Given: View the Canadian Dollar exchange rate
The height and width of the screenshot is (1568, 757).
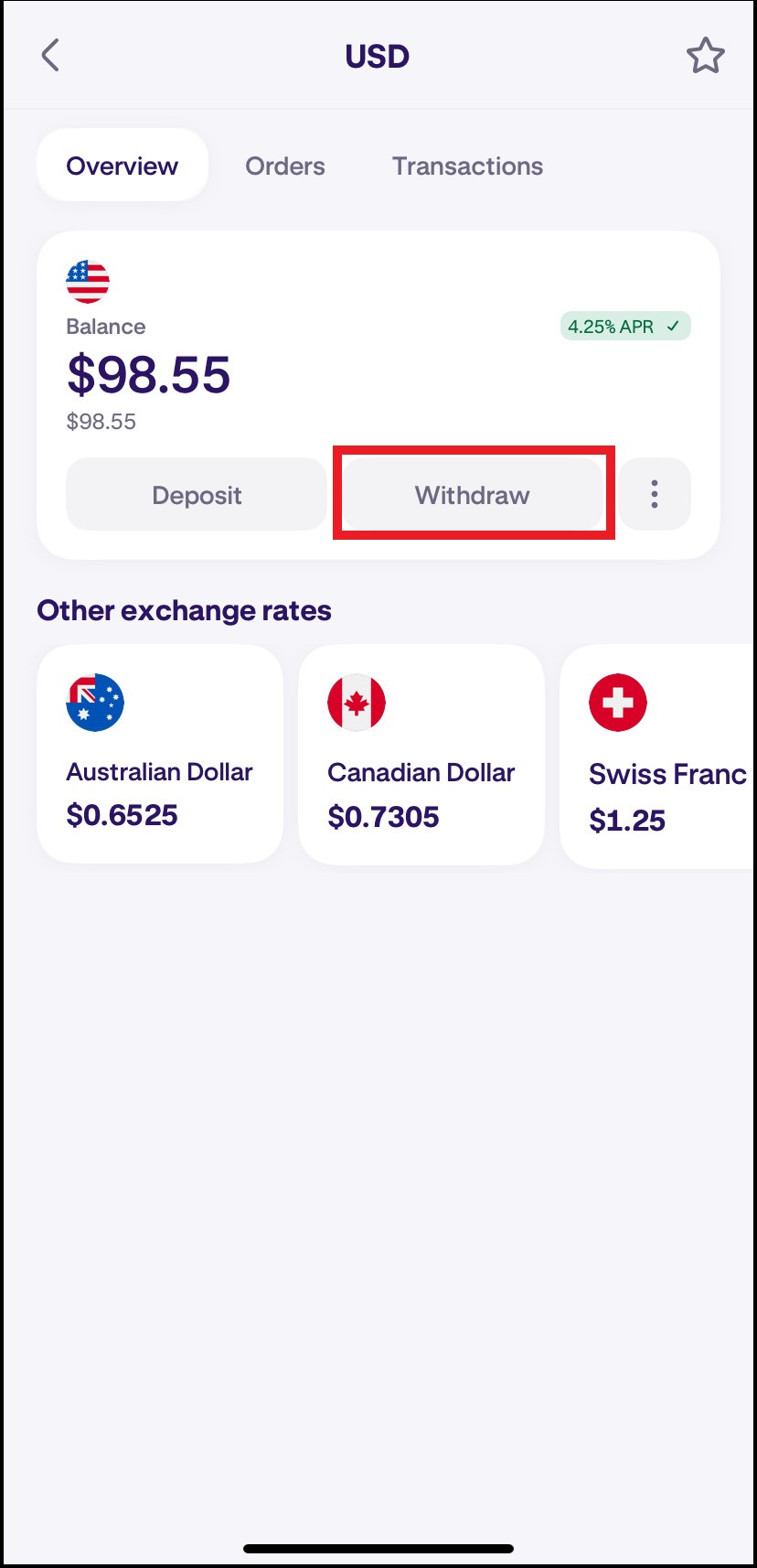Looking at the screenshot, I should click(421, 755).
